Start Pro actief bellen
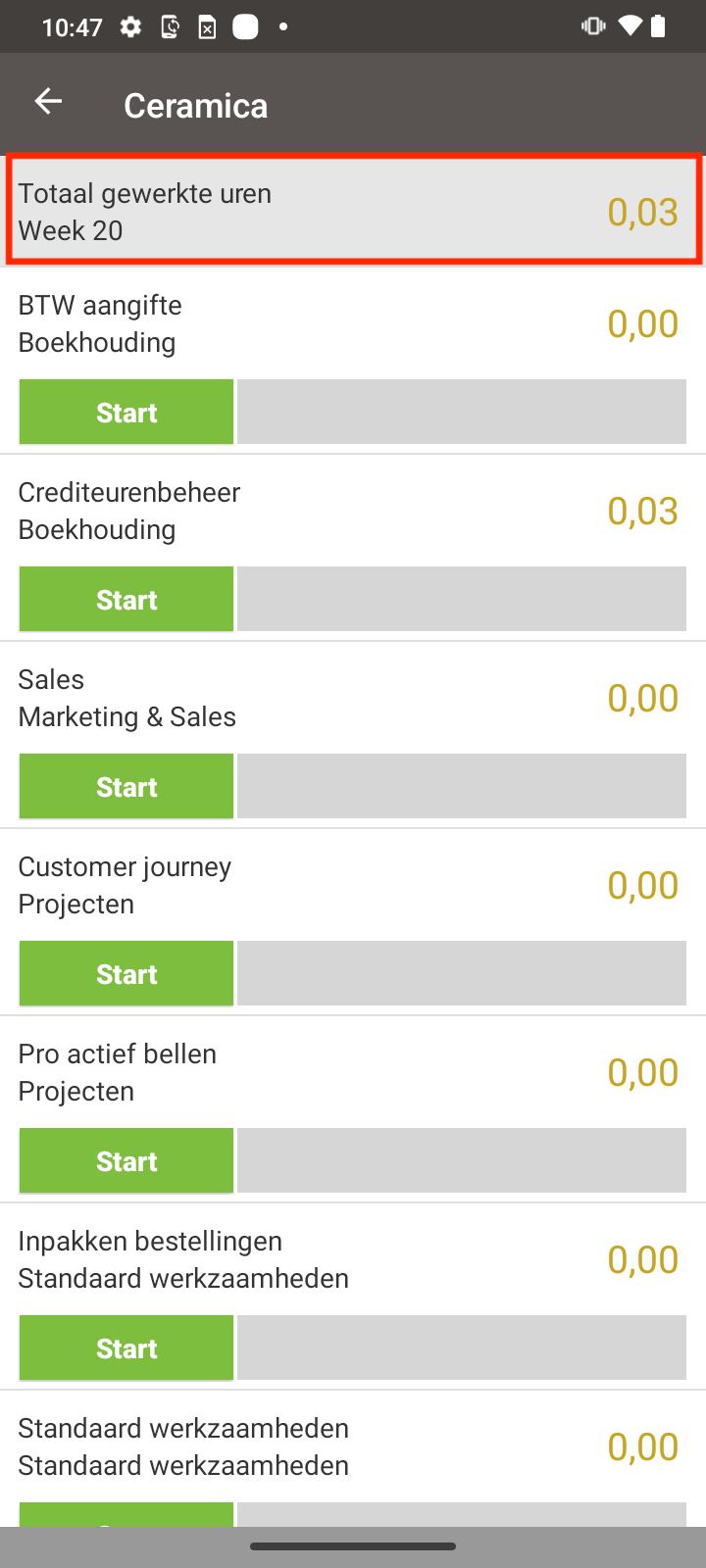This screenshot has height=1568, width=706. (x=126, y=1160)
